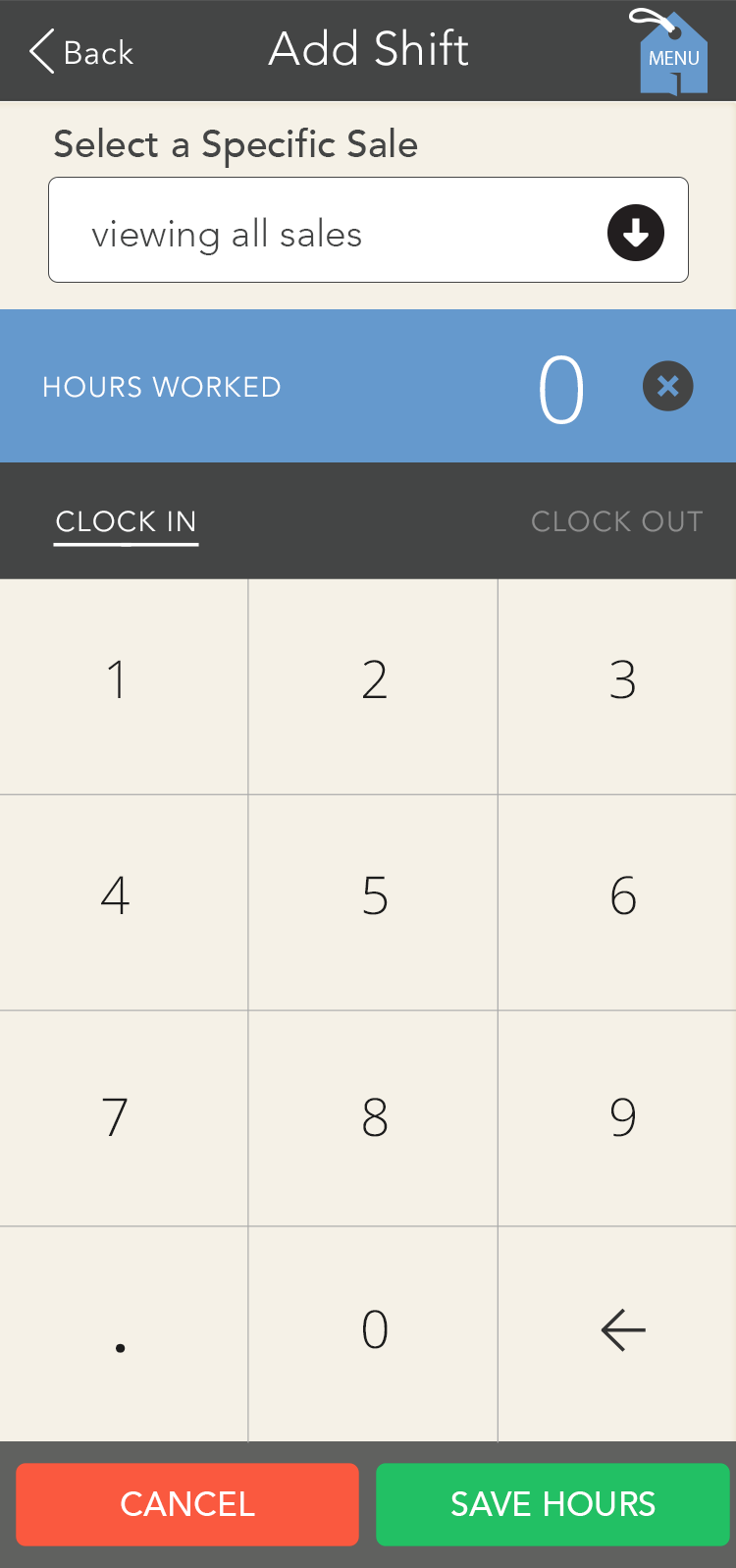Enter digit 9 on keypad
The image size is (736, 1568).
pos(617,1118)
